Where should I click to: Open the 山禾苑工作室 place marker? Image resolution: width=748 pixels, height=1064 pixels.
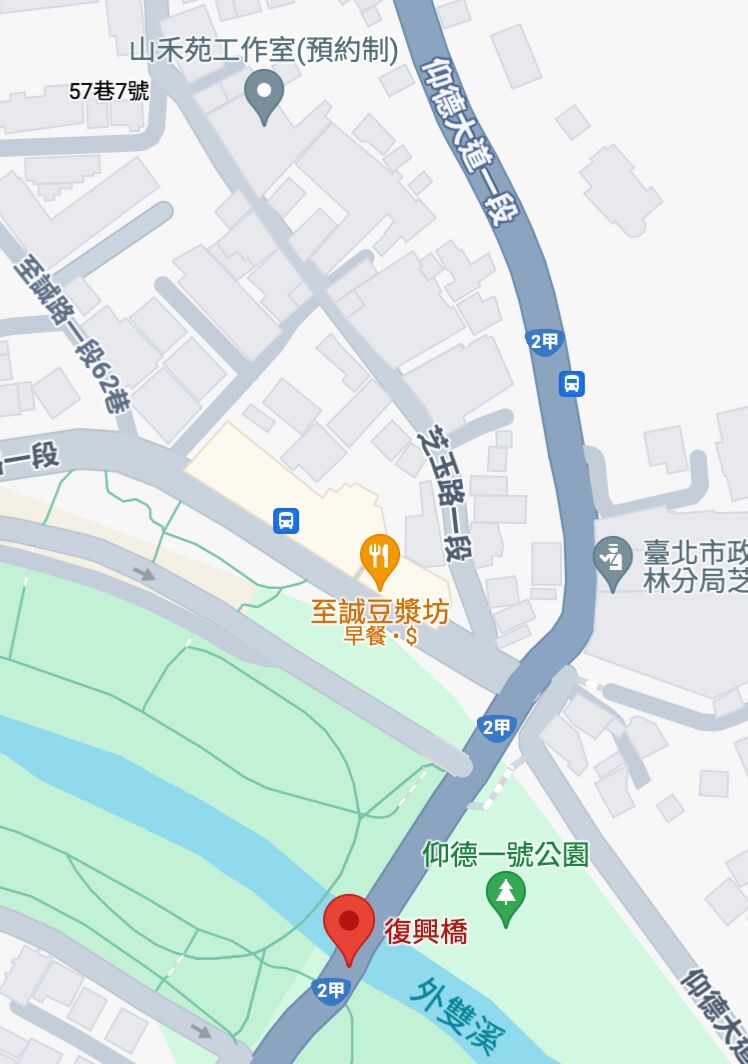[264, 94]
